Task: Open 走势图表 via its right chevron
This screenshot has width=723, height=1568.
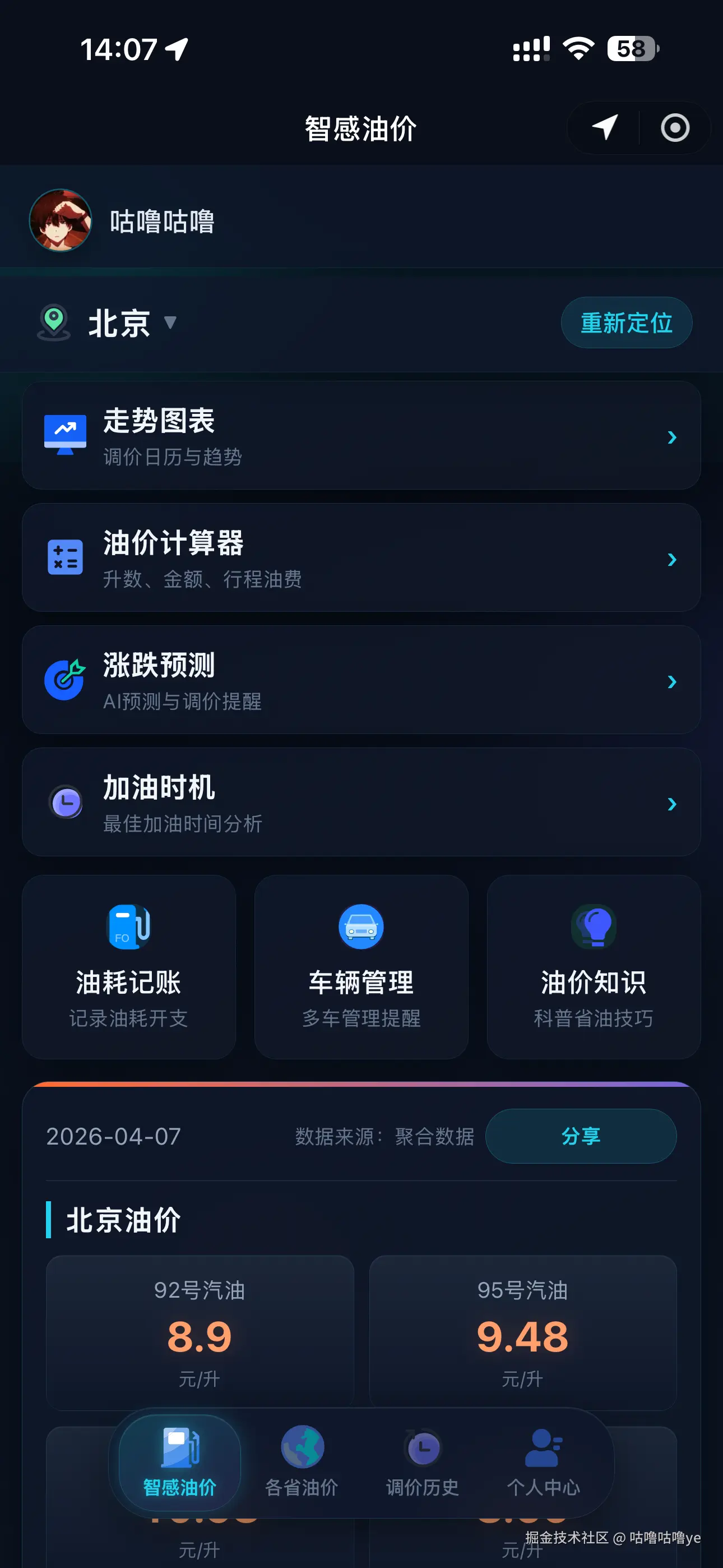Action: tap(671, 437)
